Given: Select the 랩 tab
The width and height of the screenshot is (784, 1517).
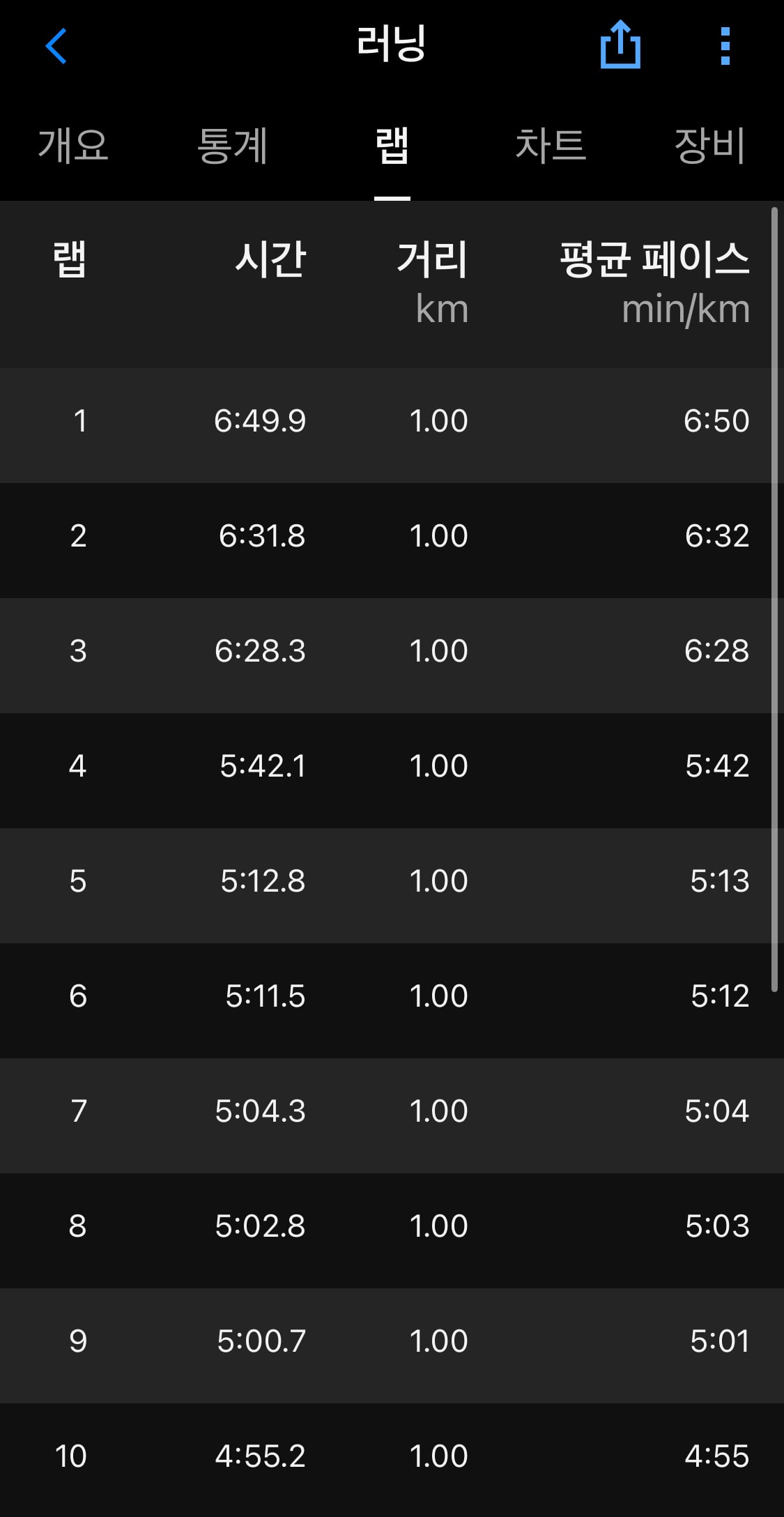Looking at the screenshot, I should click(x=392, y=146).
